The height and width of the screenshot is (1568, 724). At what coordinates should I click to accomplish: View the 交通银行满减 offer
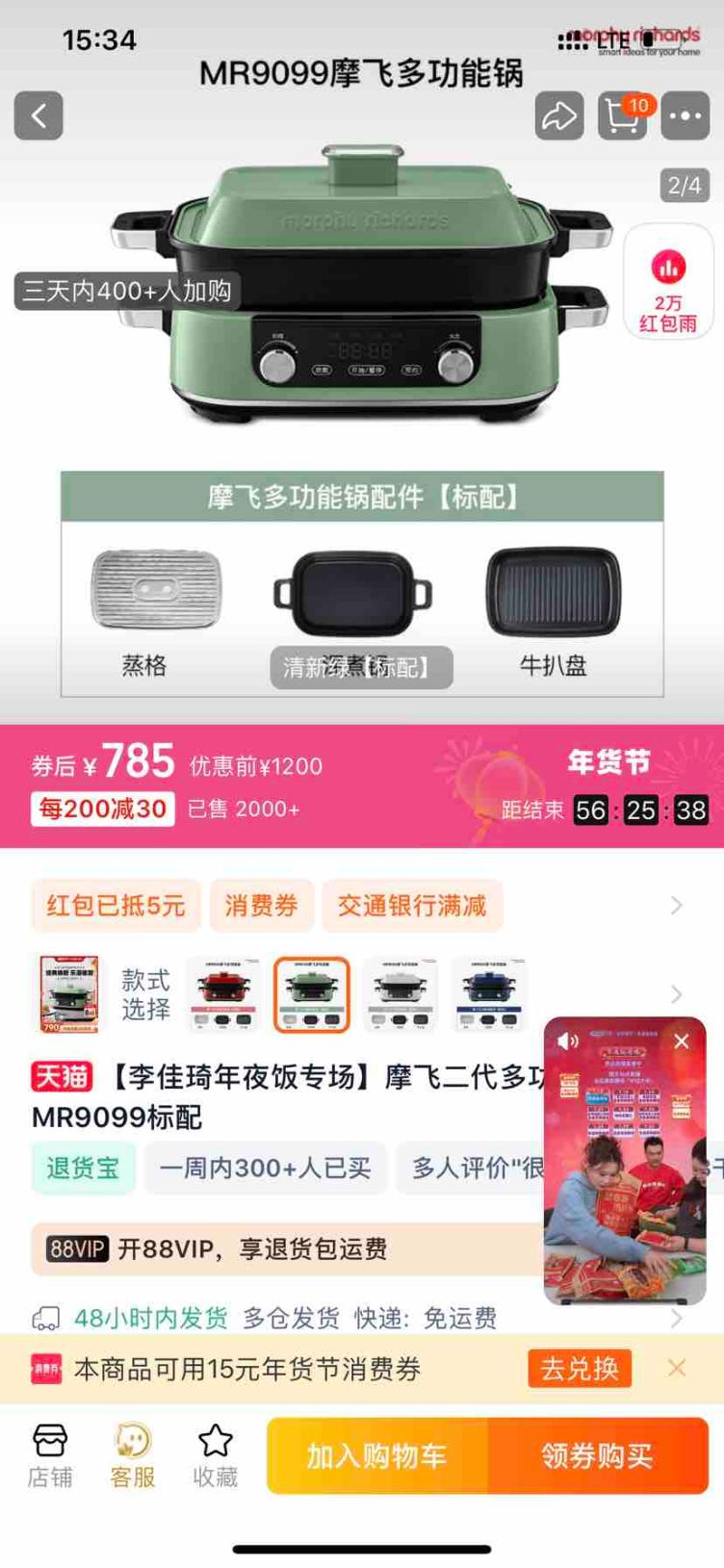(x=412, y=906)
